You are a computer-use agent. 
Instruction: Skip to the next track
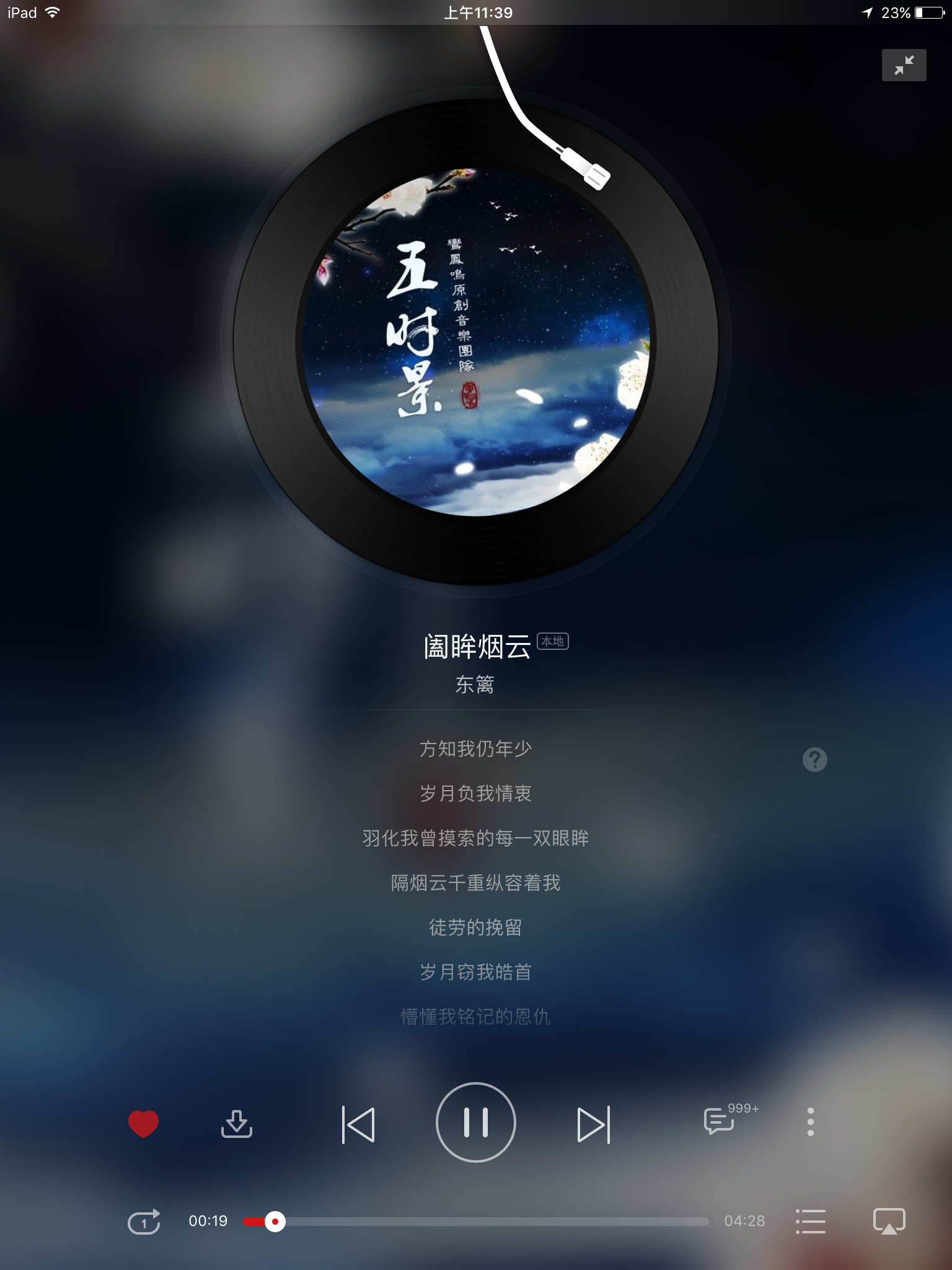click(x=593, y=1124)
